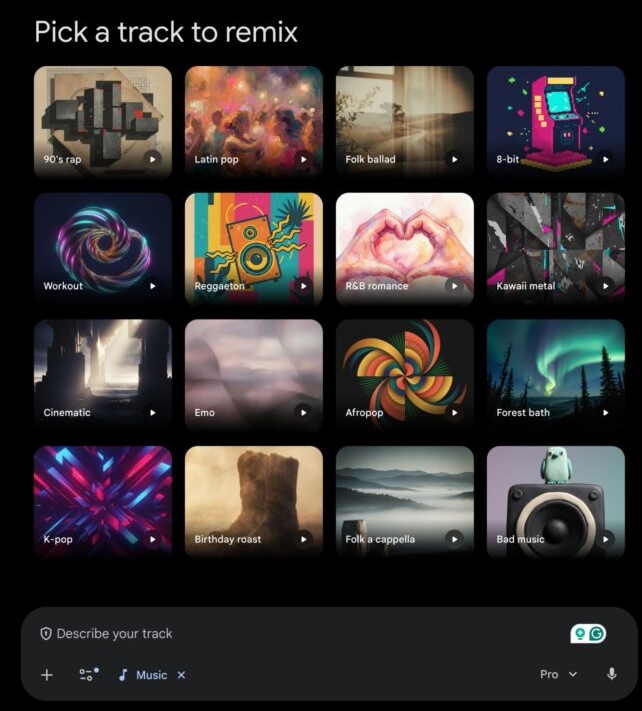Play the Latin pop track preview
The image size is (642, 711).
point(303,159)
